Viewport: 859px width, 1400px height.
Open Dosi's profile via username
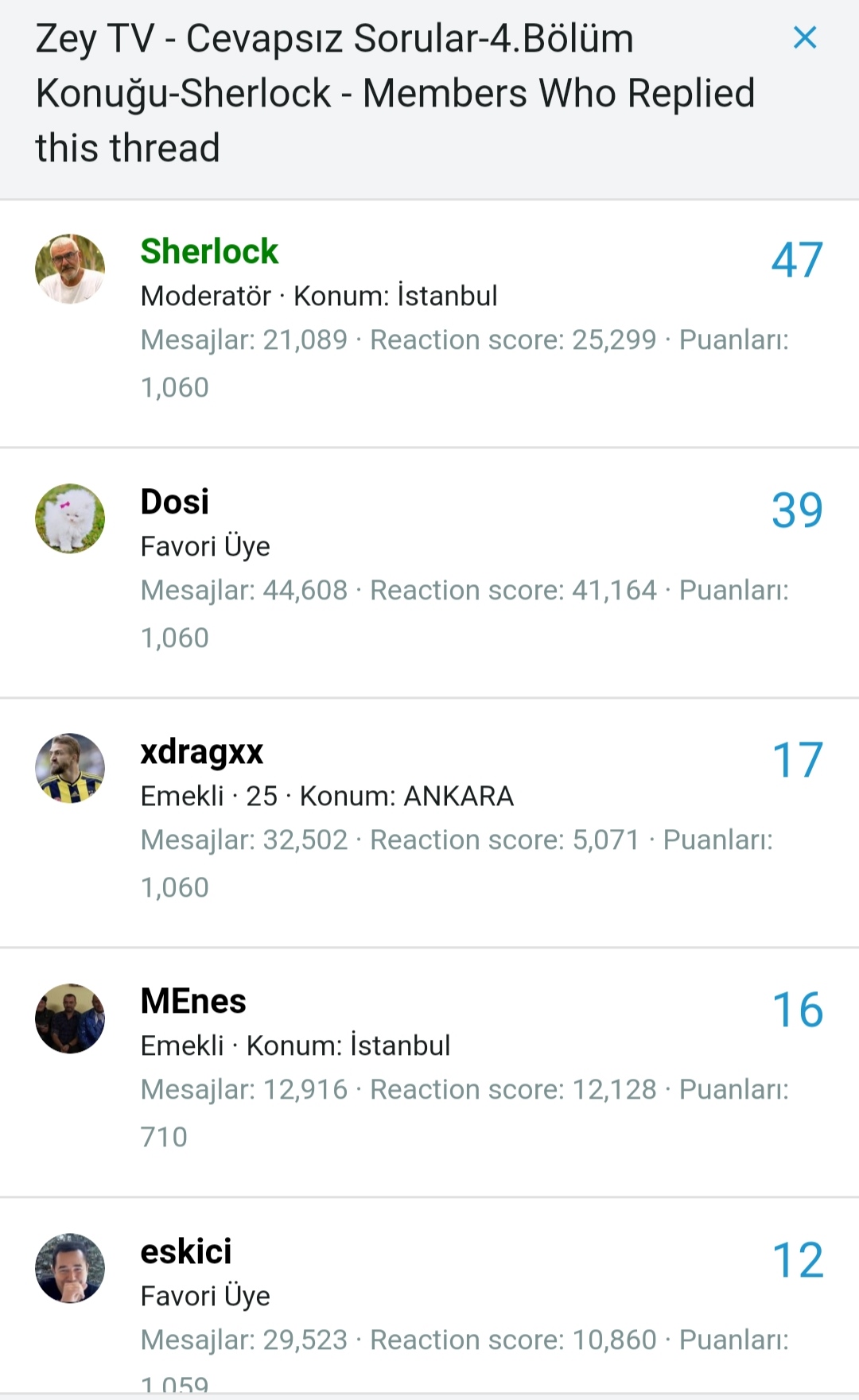(x=175, y=502)
